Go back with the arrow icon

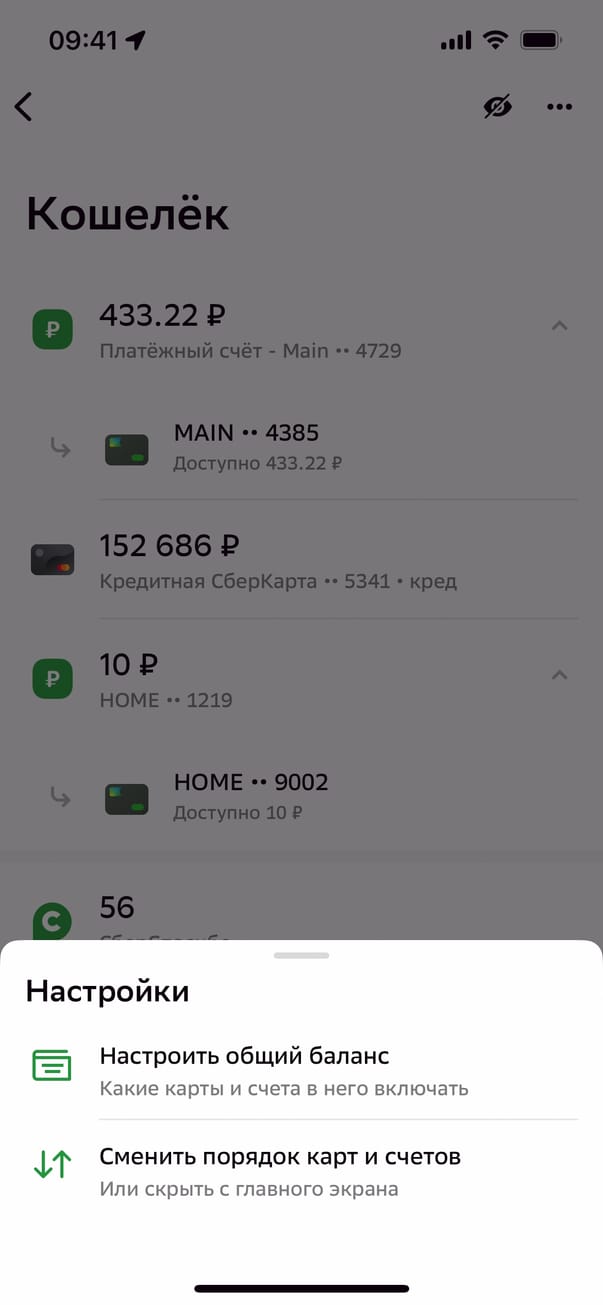[24, 107]
